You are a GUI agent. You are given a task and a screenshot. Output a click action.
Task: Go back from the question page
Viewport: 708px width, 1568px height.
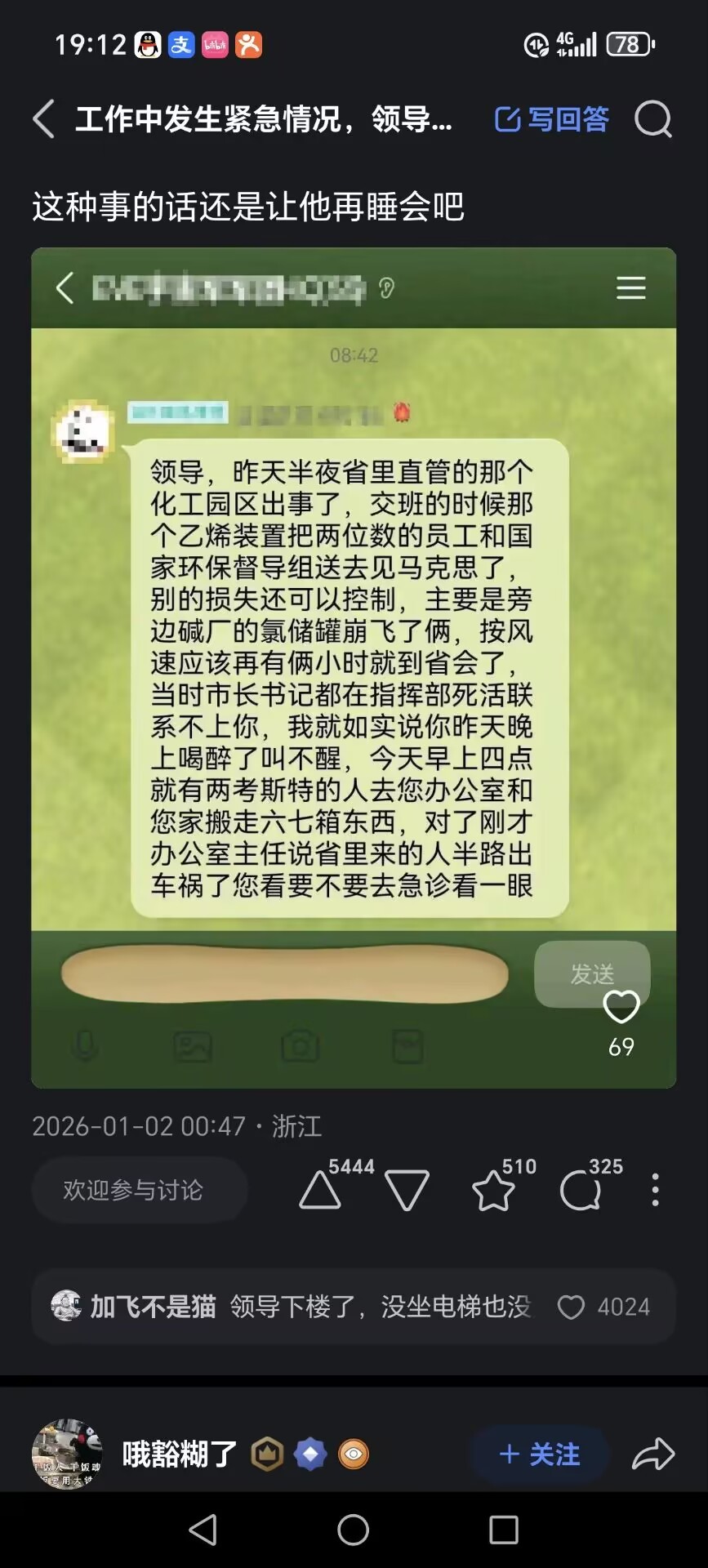[x=44, y=119]
